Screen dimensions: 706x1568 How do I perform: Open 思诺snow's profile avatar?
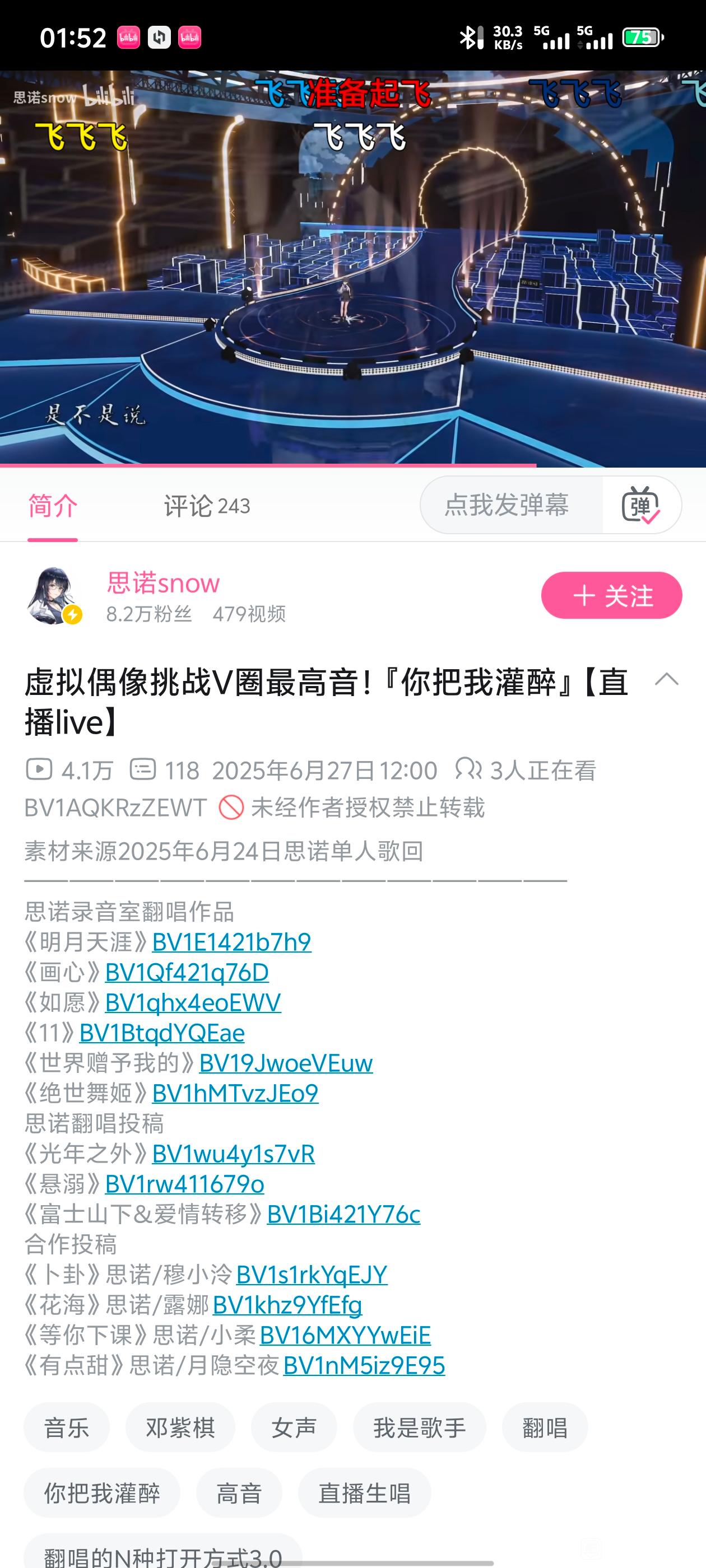click(54, 596)
